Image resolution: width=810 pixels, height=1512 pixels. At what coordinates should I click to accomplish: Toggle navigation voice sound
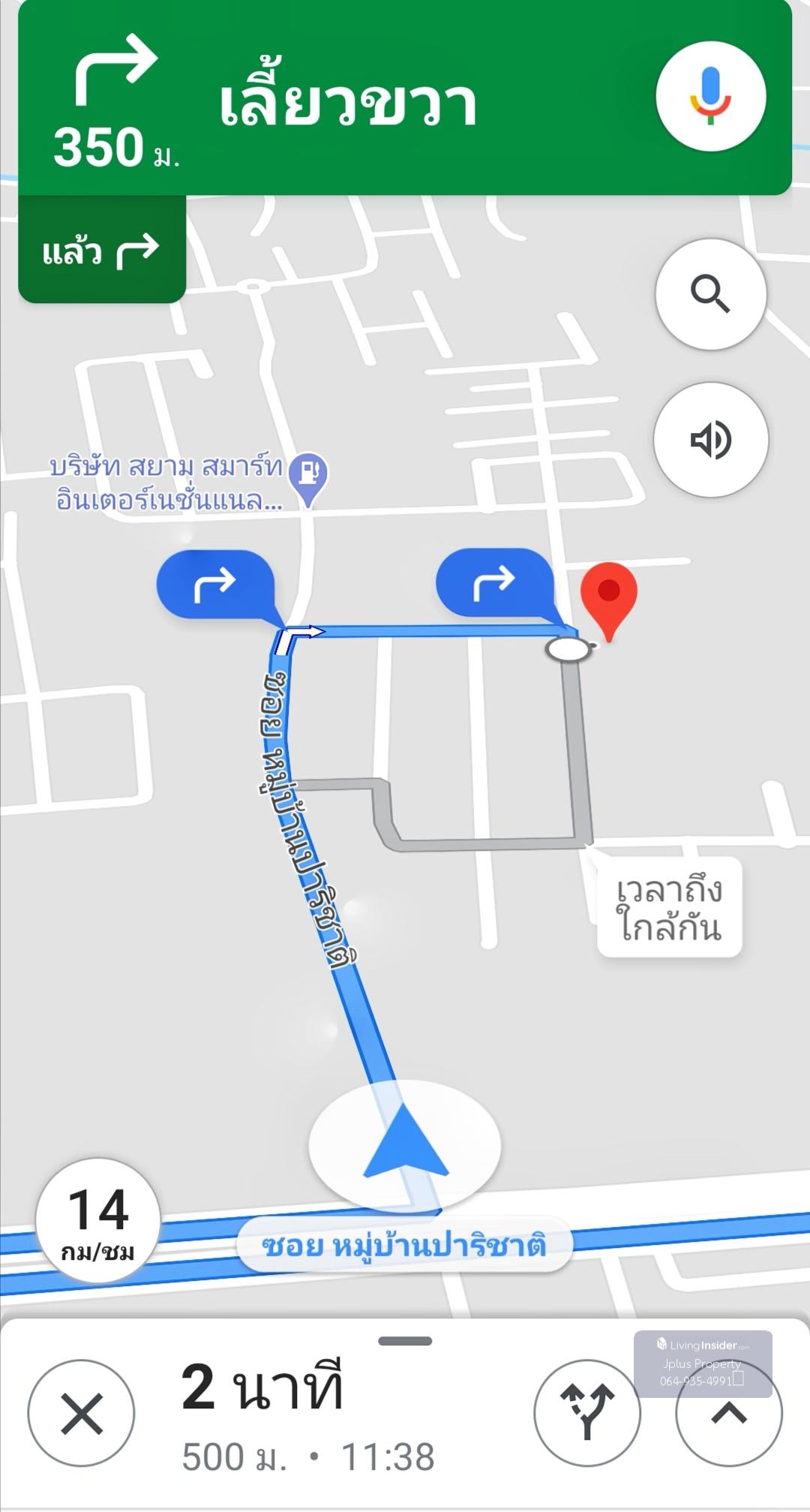(710, 440)
